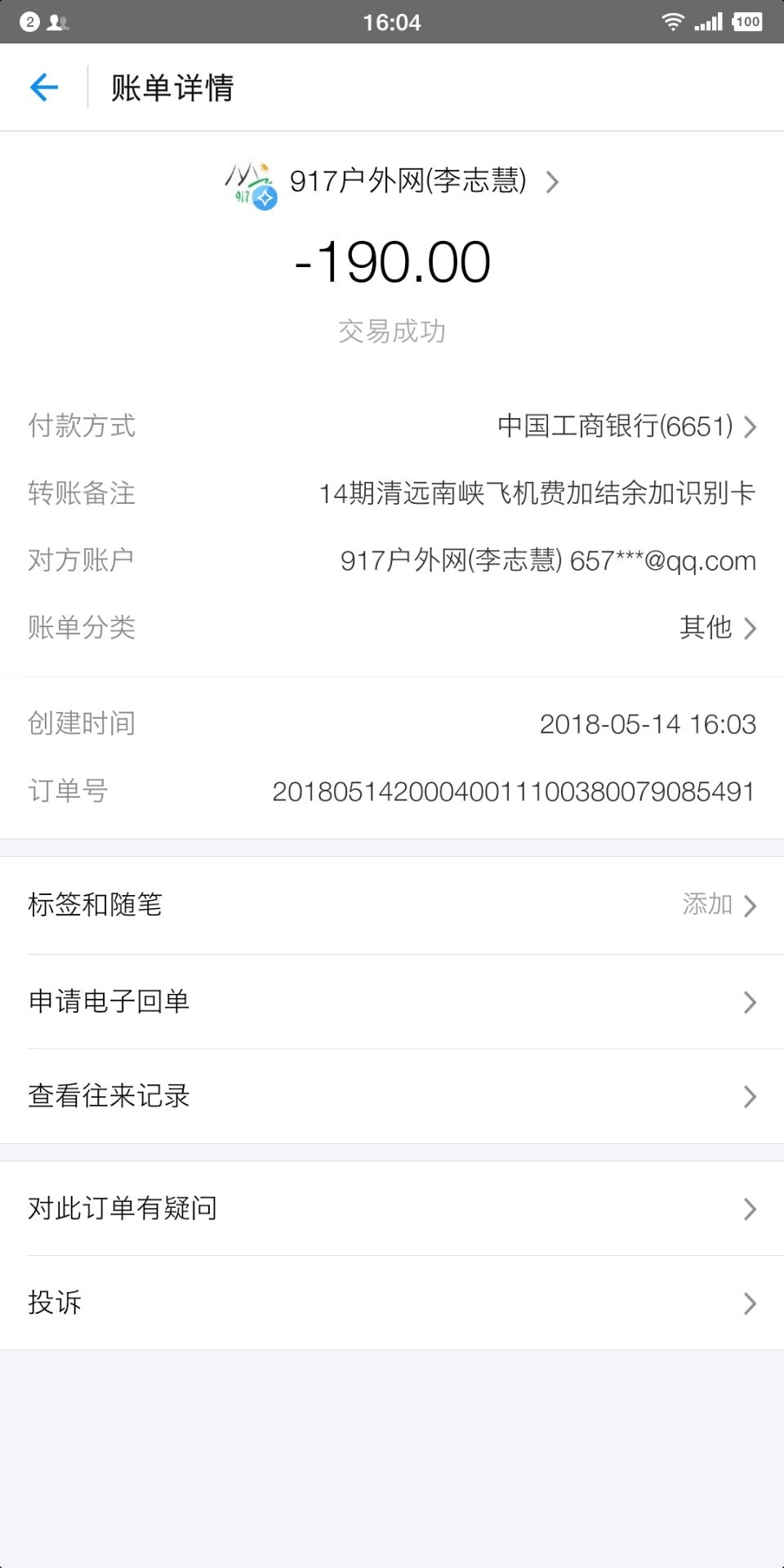784x1568 pixels.
Task: Tap the Wi-Fi icon in status bar
Action: click(x=674, y=21)
